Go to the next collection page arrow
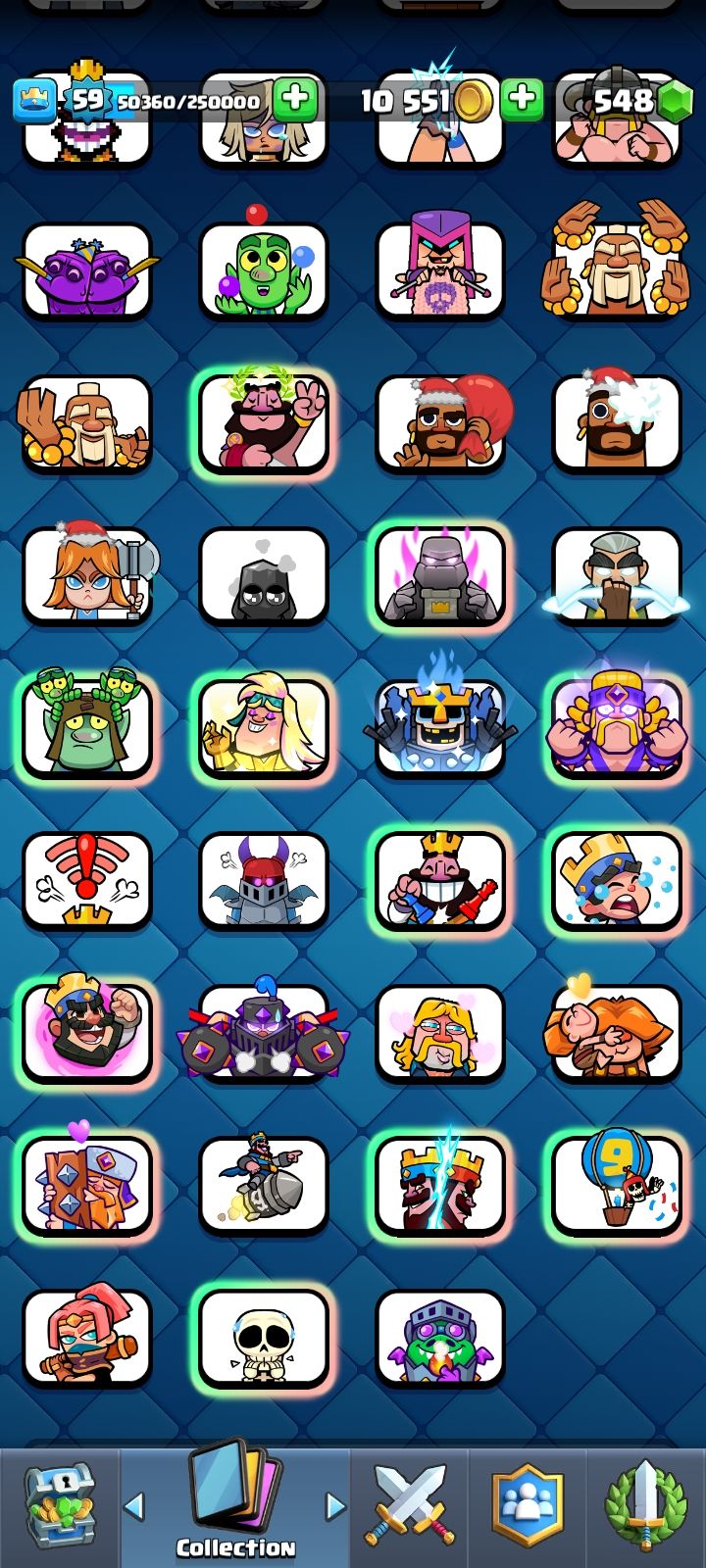 pyautogui.click(x=335, y=1506)
